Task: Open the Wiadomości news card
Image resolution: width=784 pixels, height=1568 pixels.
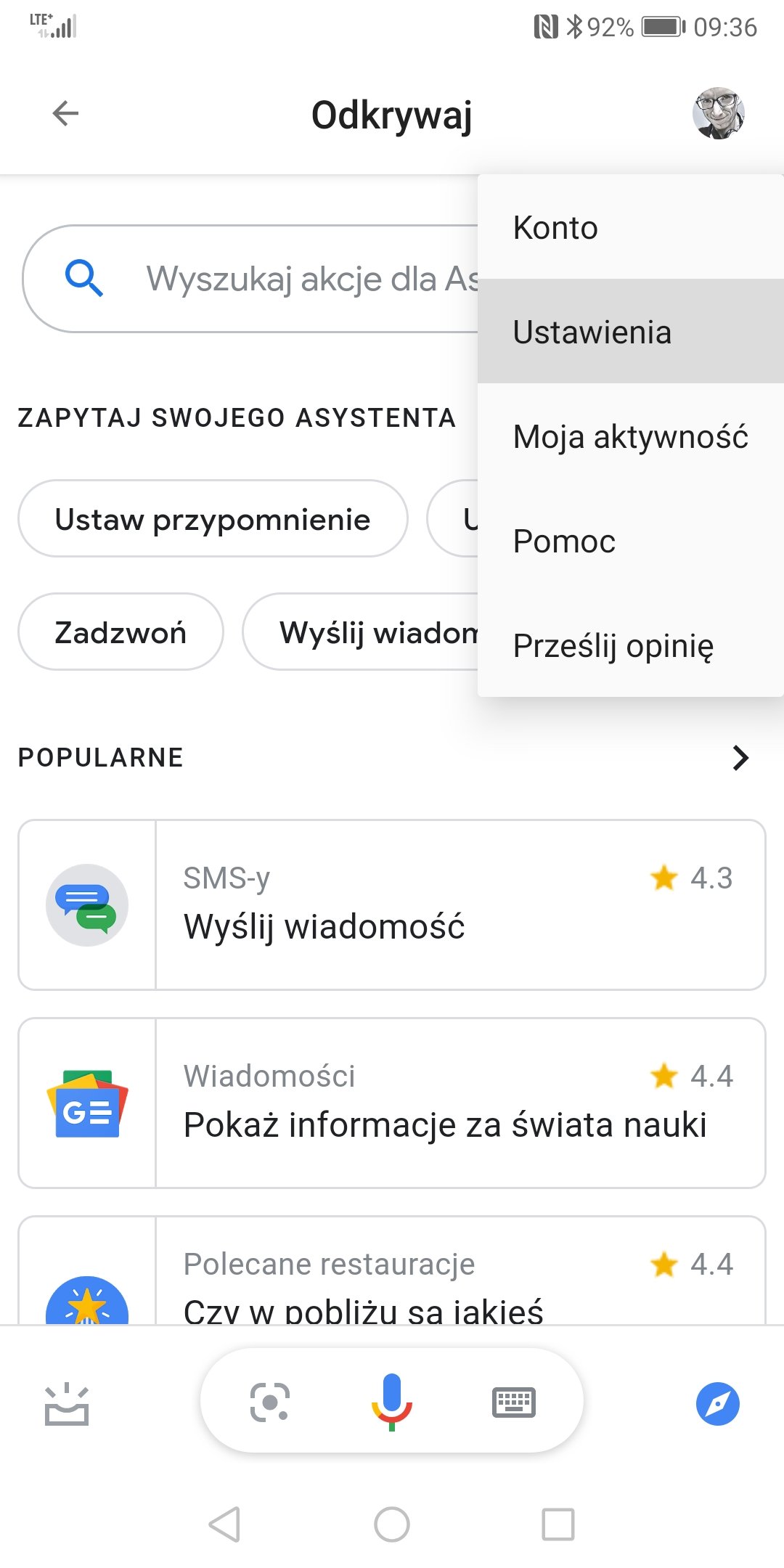Action: [x=392, y=1103]
